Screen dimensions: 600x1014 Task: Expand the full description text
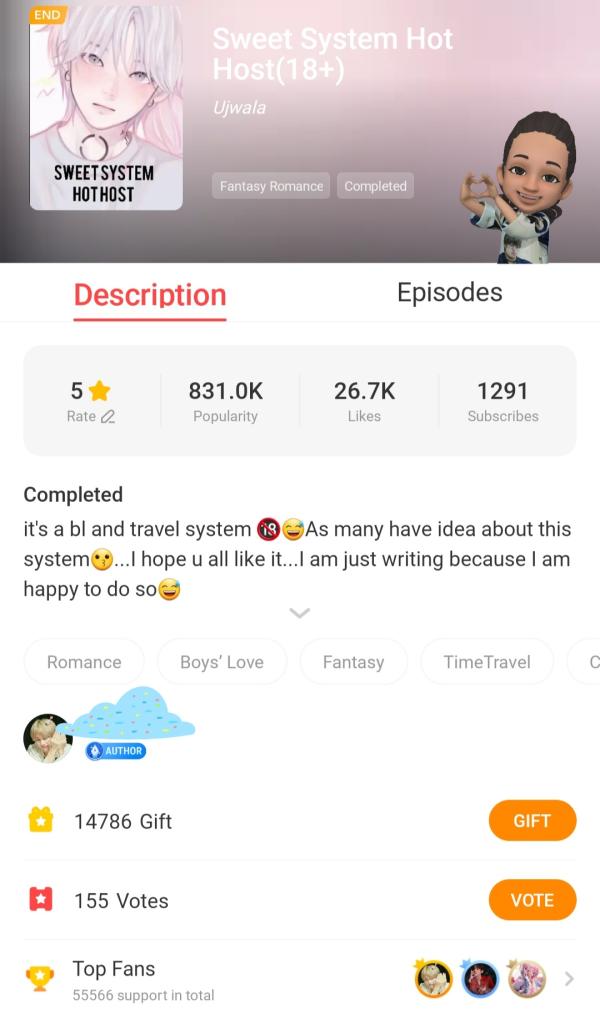coord(299,613)
